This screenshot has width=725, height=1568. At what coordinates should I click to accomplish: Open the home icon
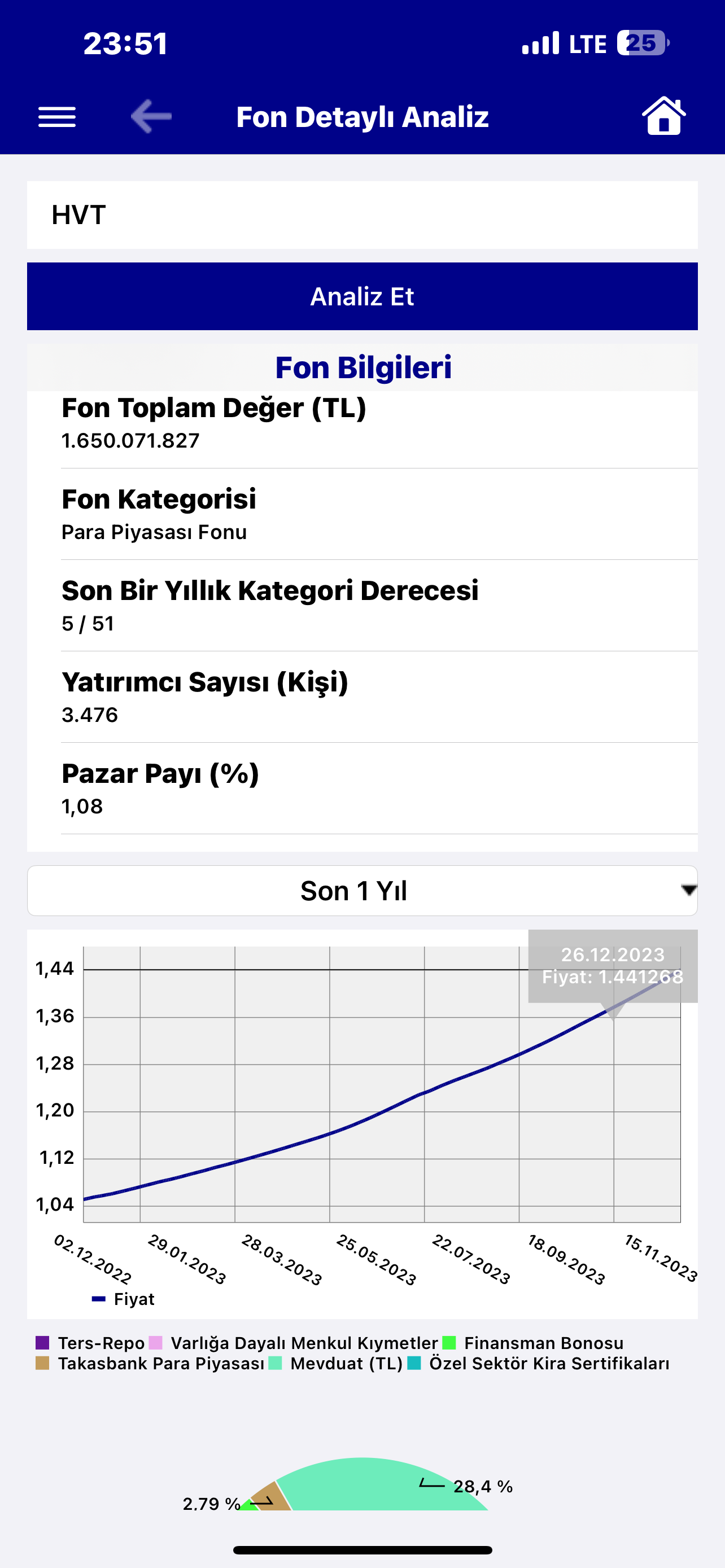[x=663, y=116]
